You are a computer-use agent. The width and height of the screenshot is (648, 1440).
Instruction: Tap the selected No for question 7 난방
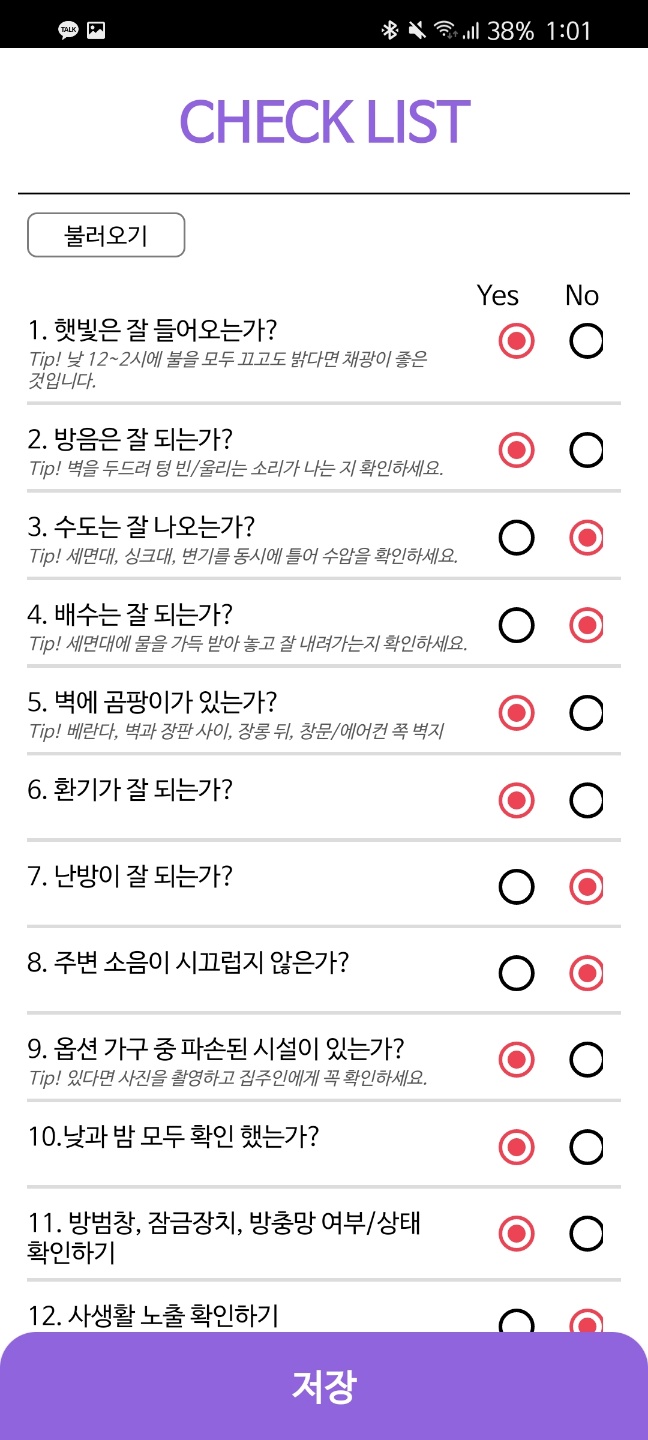[x=586, y=886]
